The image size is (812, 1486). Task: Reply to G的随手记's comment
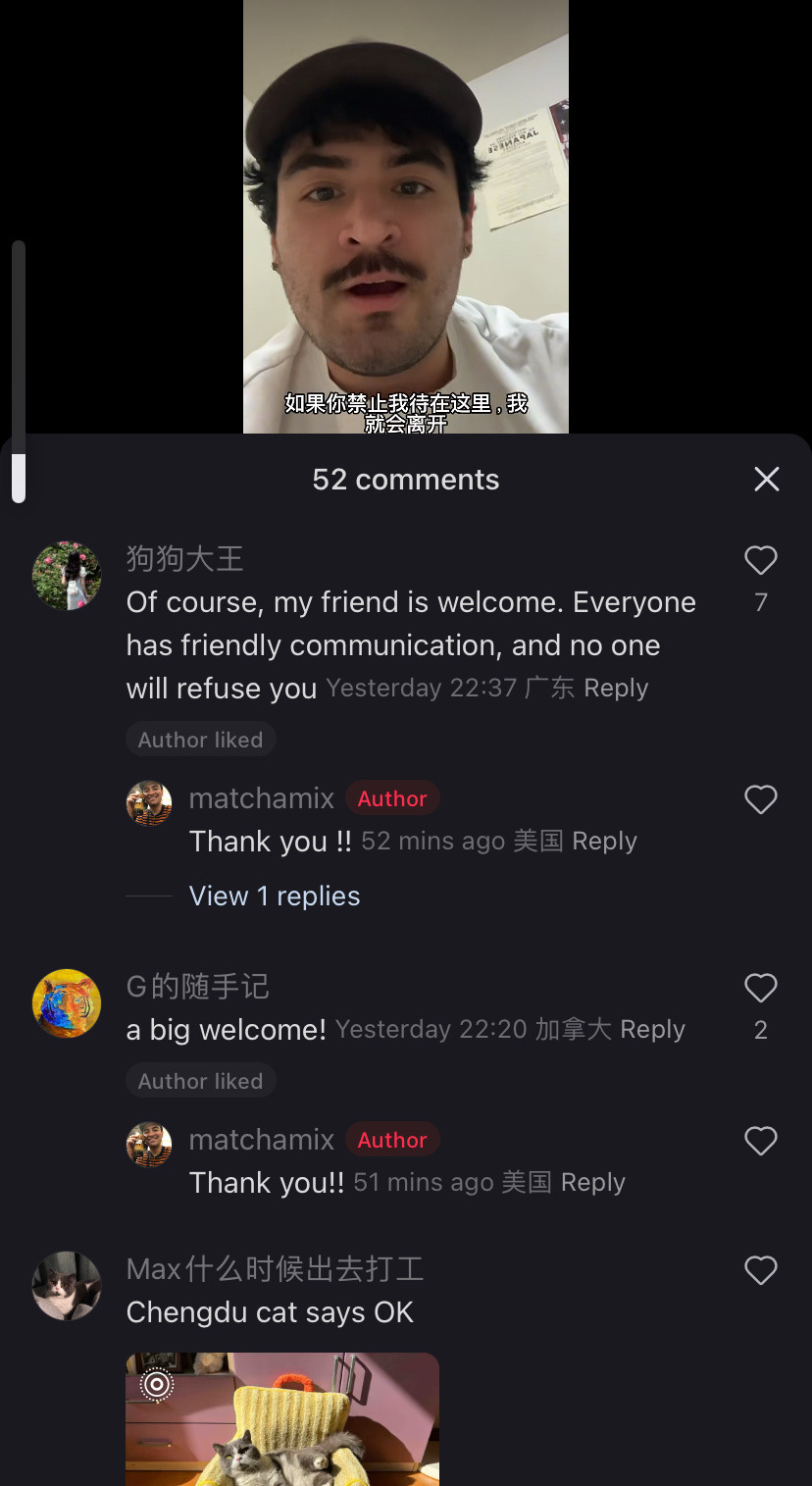tap(652, 1030)
